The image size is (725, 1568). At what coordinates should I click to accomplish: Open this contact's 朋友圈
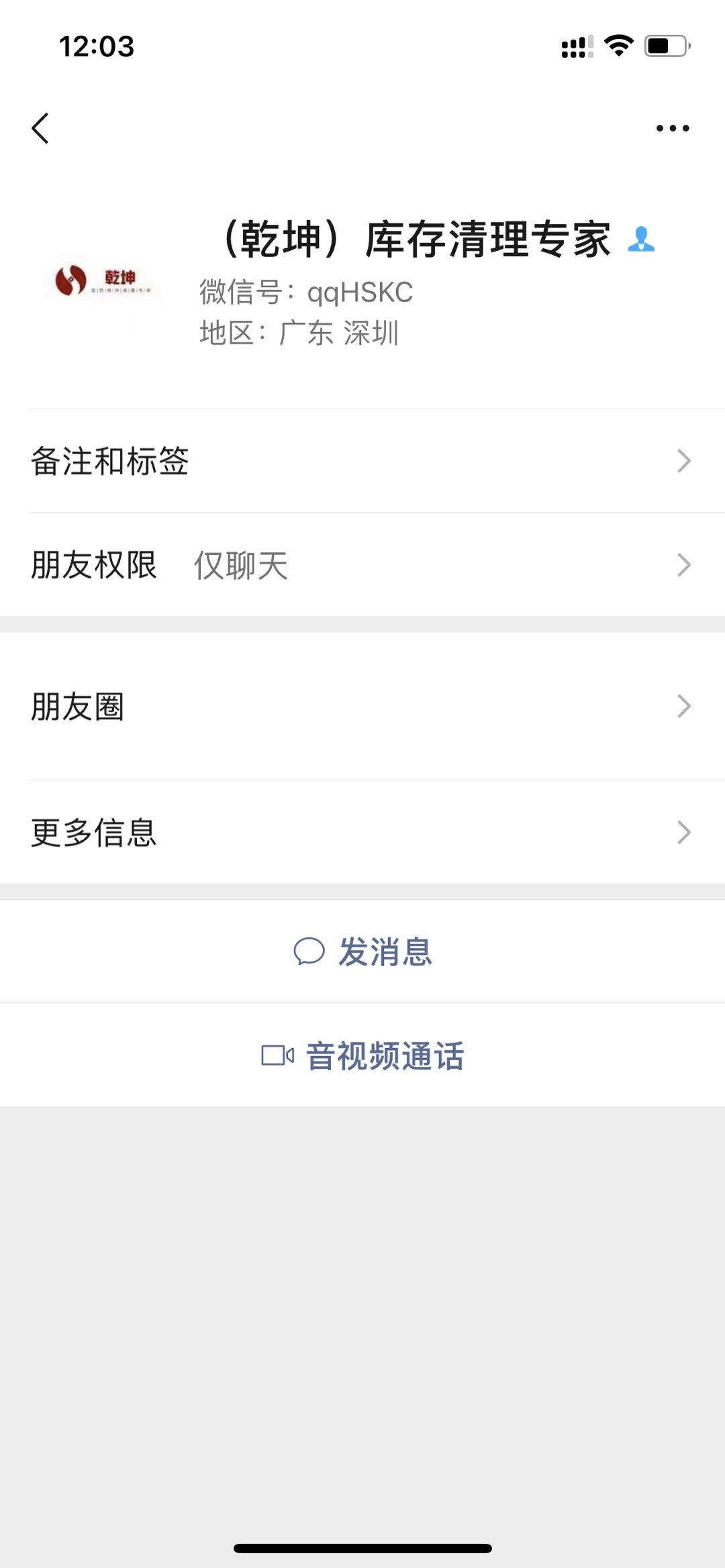pyautogui.click(x=362, y=707)
